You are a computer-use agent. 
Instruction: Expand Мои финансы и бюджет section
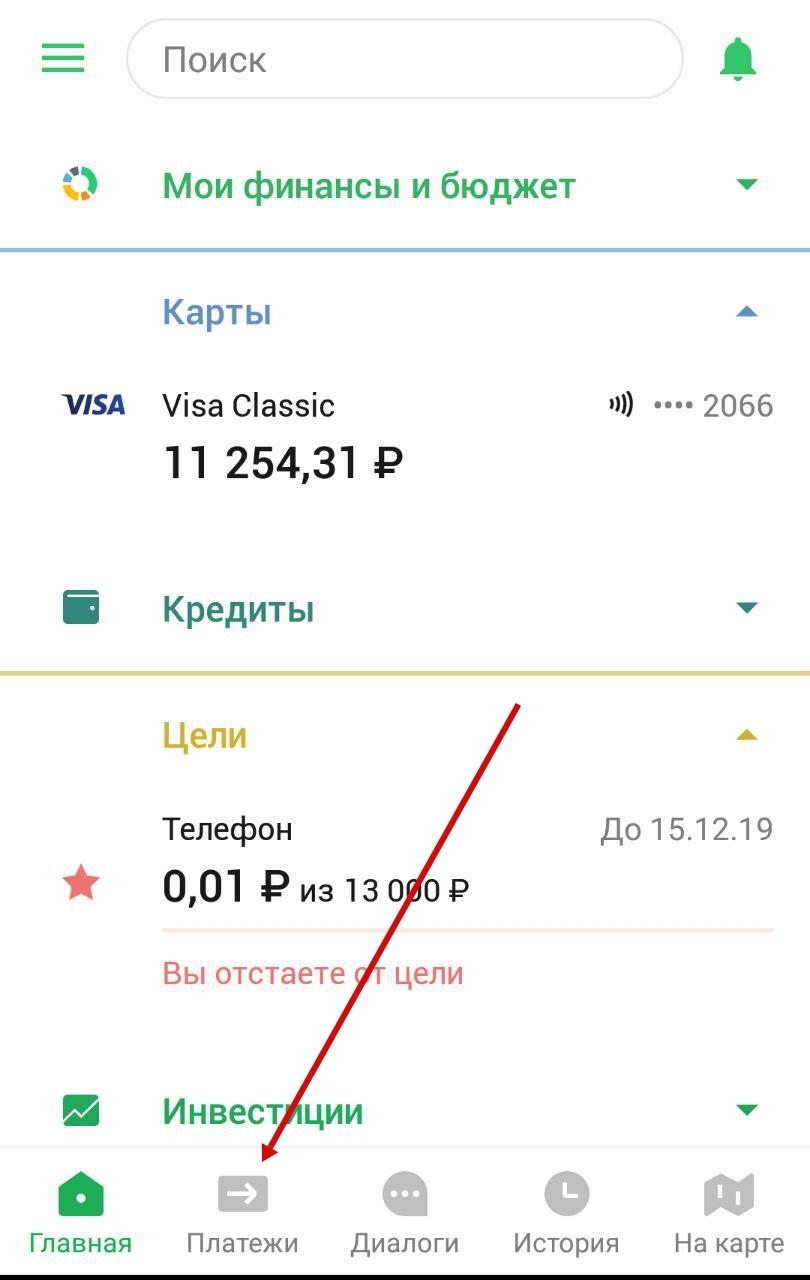(x=747, y=185)
